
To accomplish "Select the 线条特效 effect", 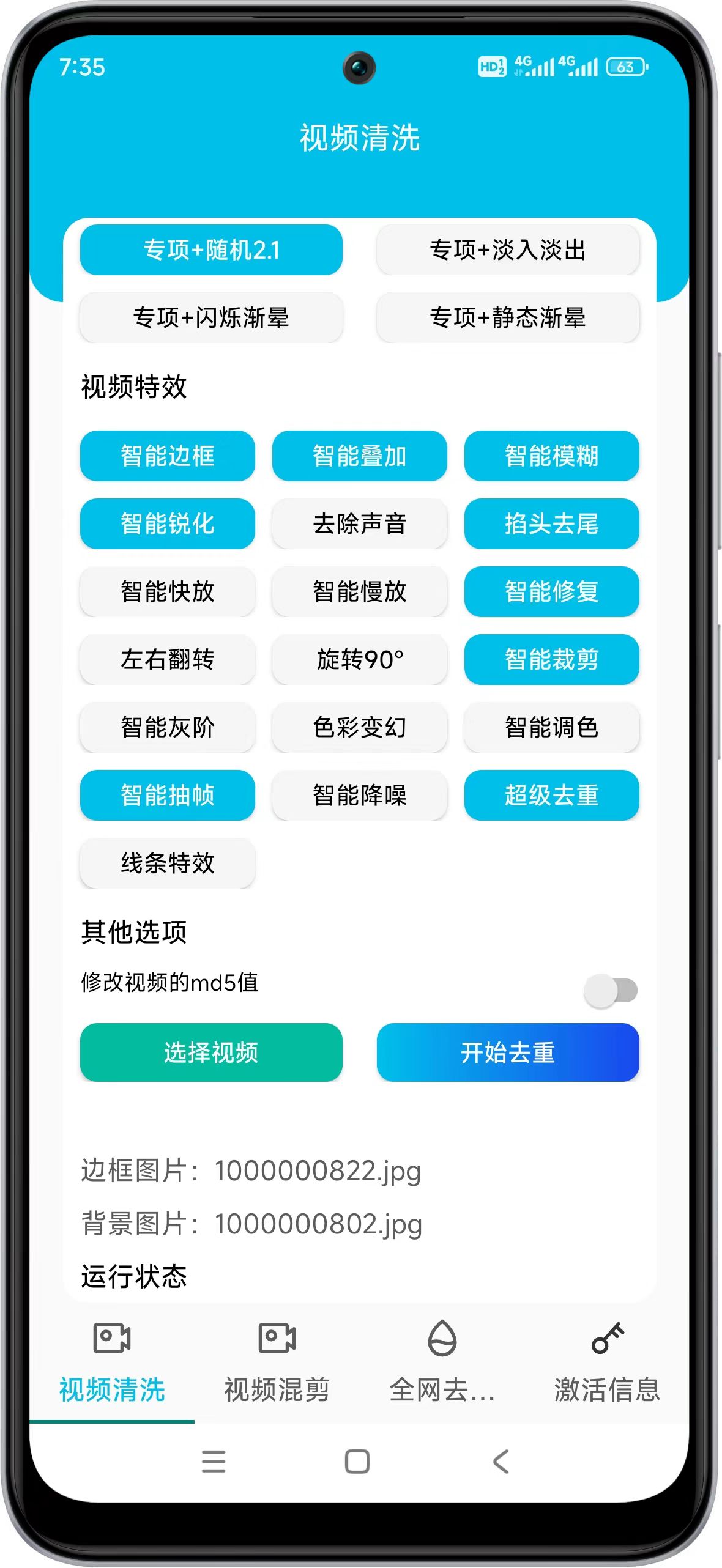I will (x=167, y=863).
